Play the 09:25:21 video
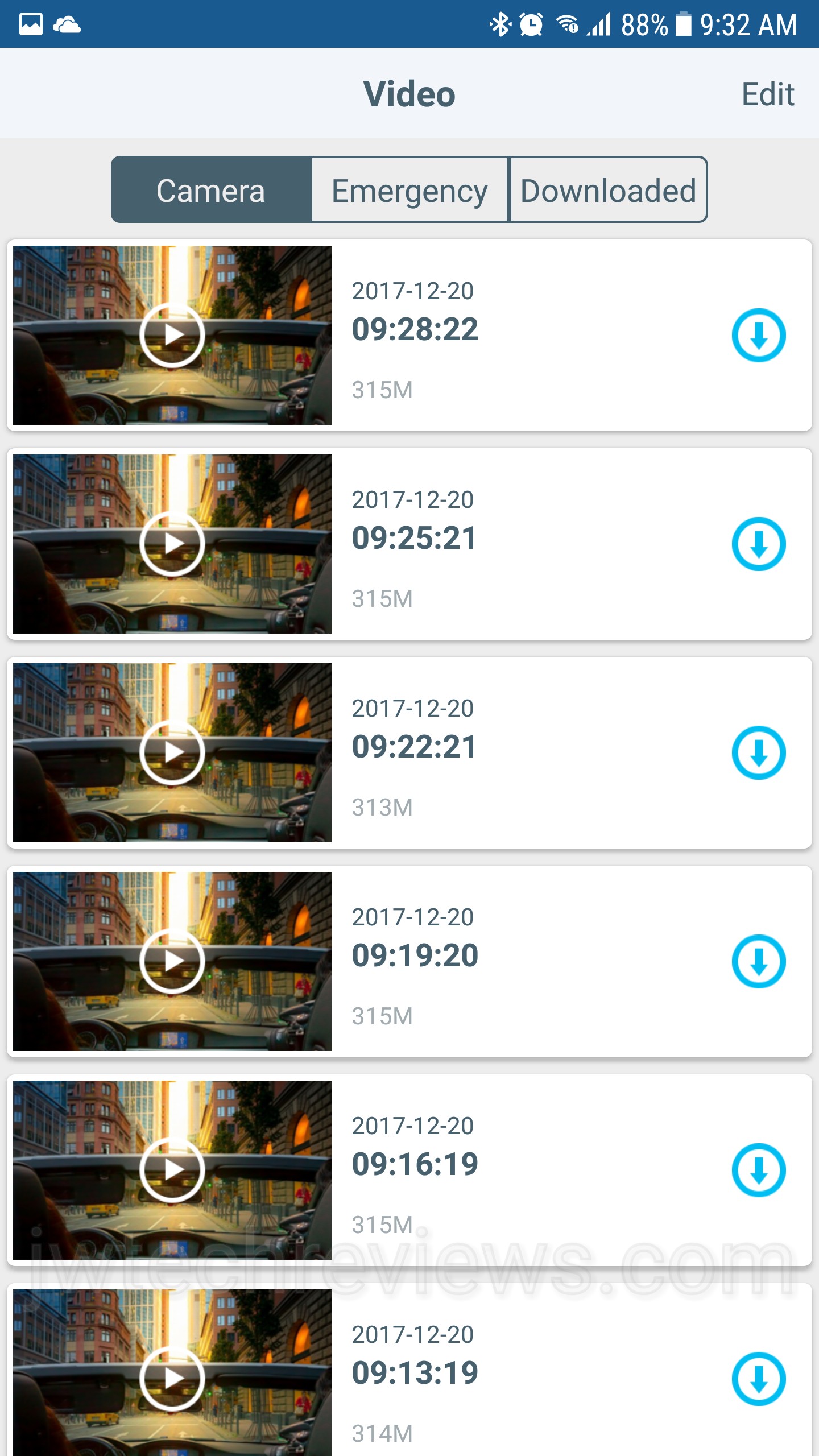The image size is (819, 1456). click(x=172, y=543)
